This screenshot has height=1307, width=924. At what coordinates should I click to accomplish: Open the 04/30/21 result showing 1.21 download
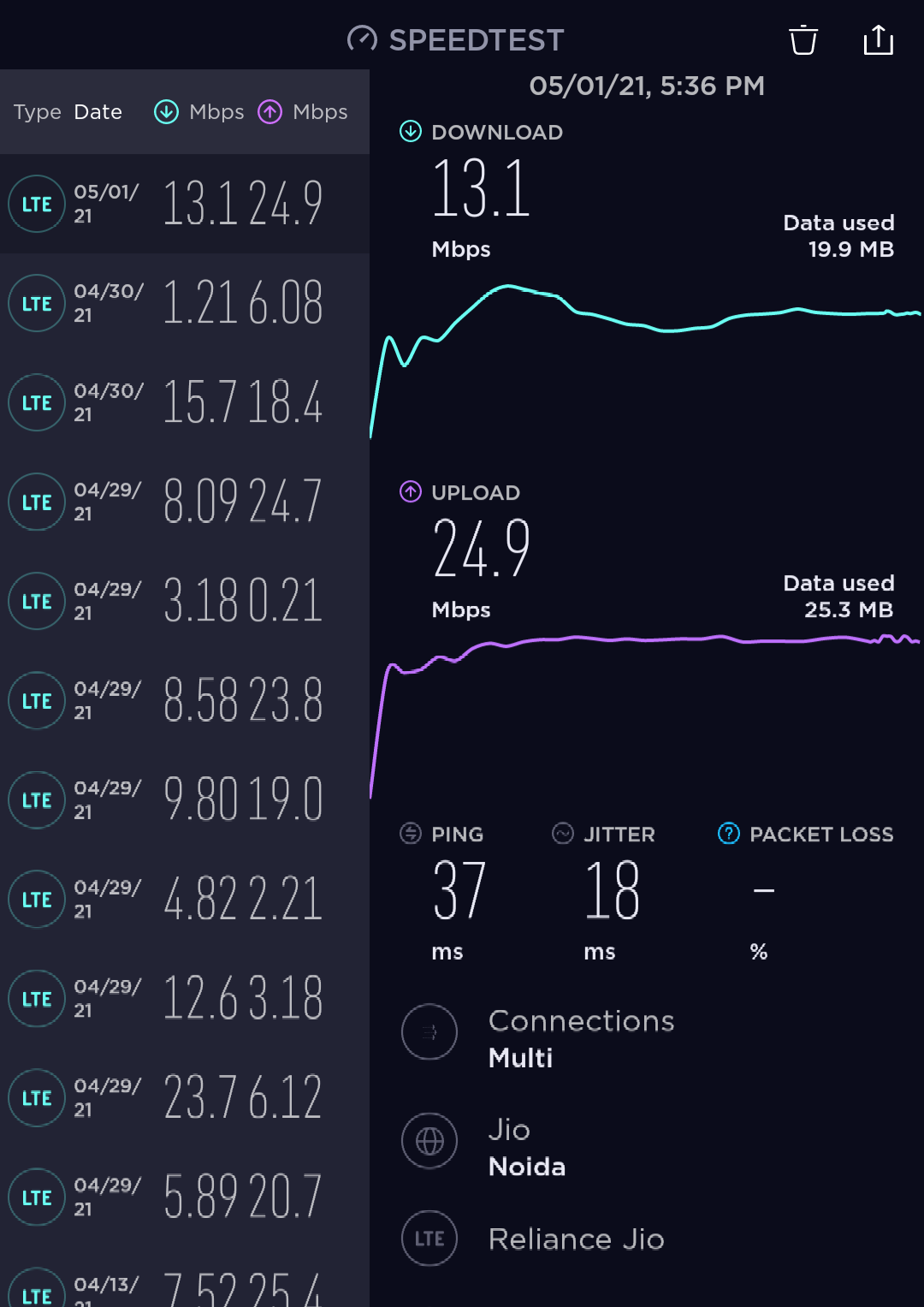185,303
